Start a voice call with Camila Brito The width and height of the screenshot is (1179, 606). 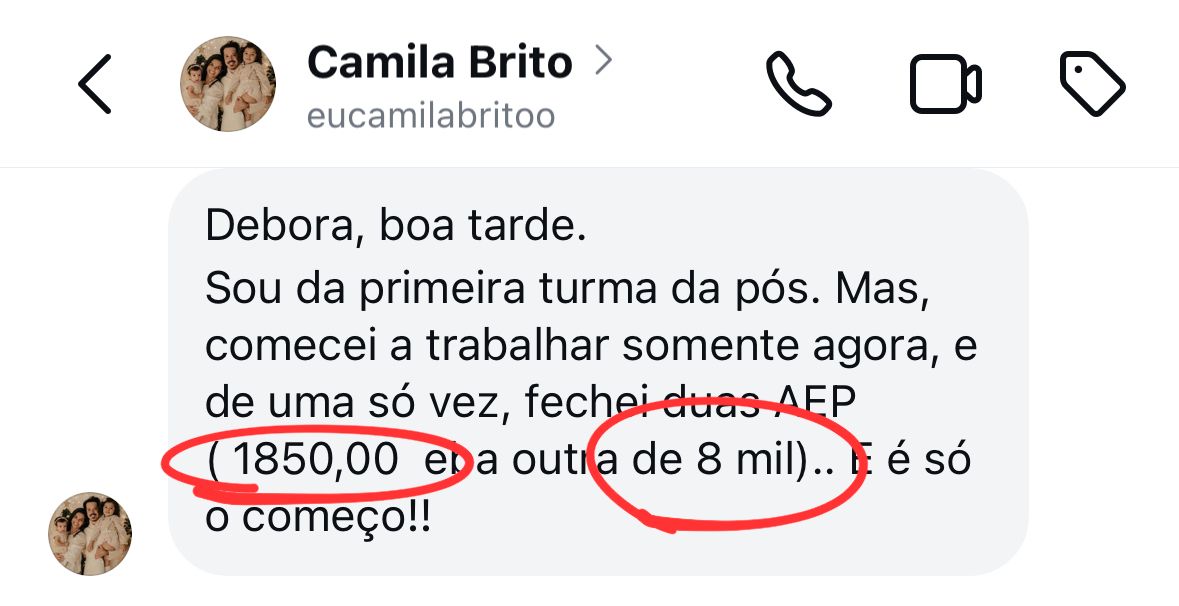[x=798, y=84]
